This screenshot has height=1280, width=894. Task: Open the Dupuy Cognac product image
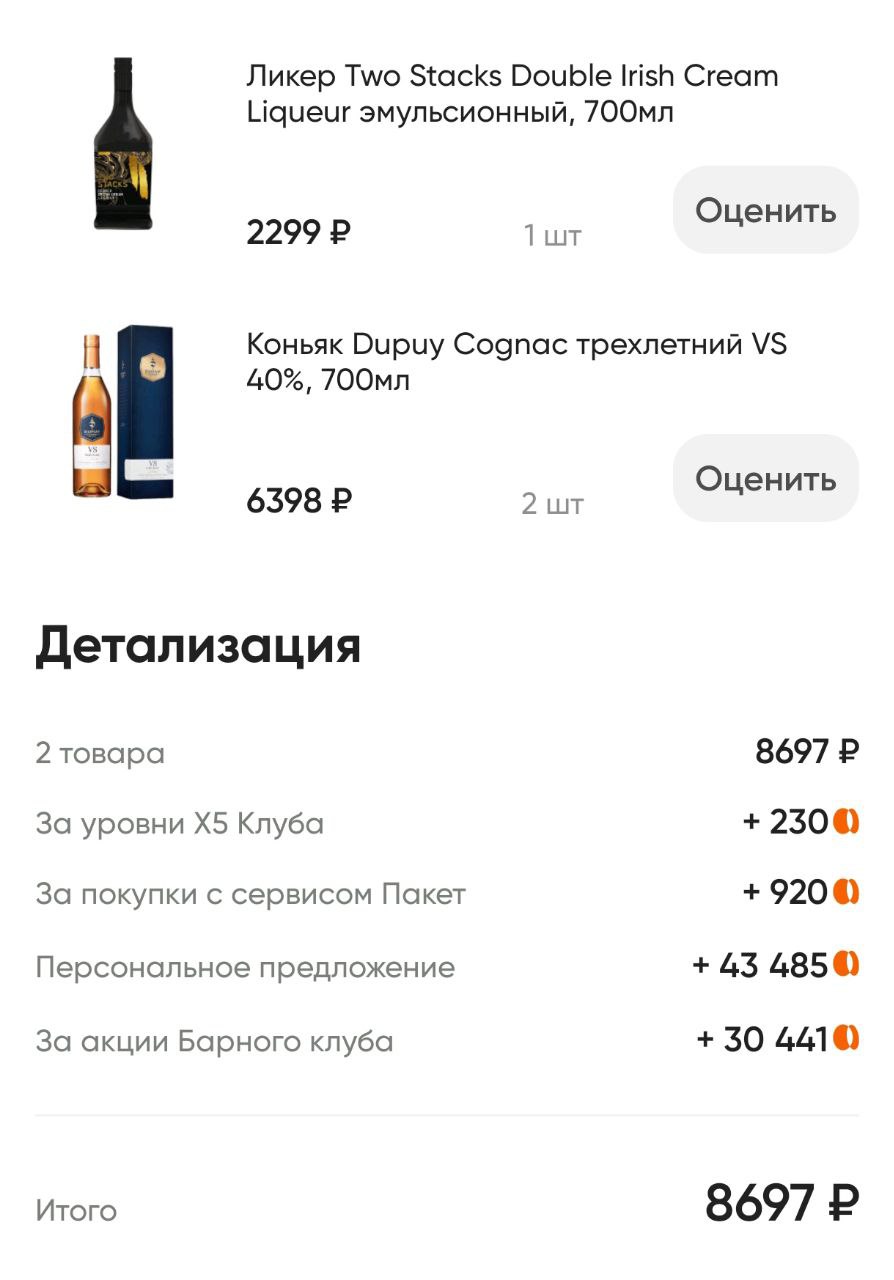click(123, 412)
